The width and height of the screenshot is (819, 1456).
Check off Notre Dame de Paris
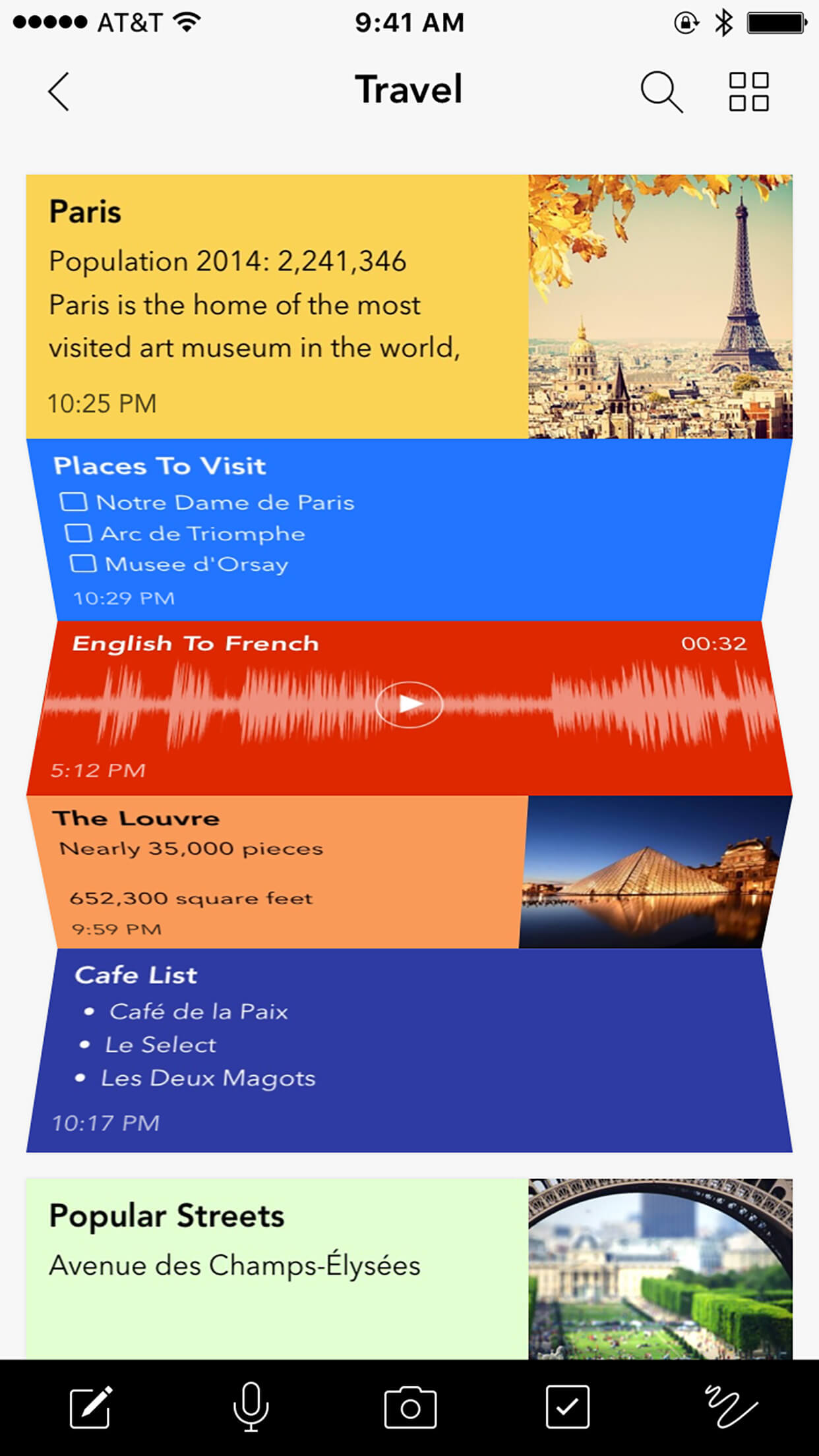[x=74, y=502]
